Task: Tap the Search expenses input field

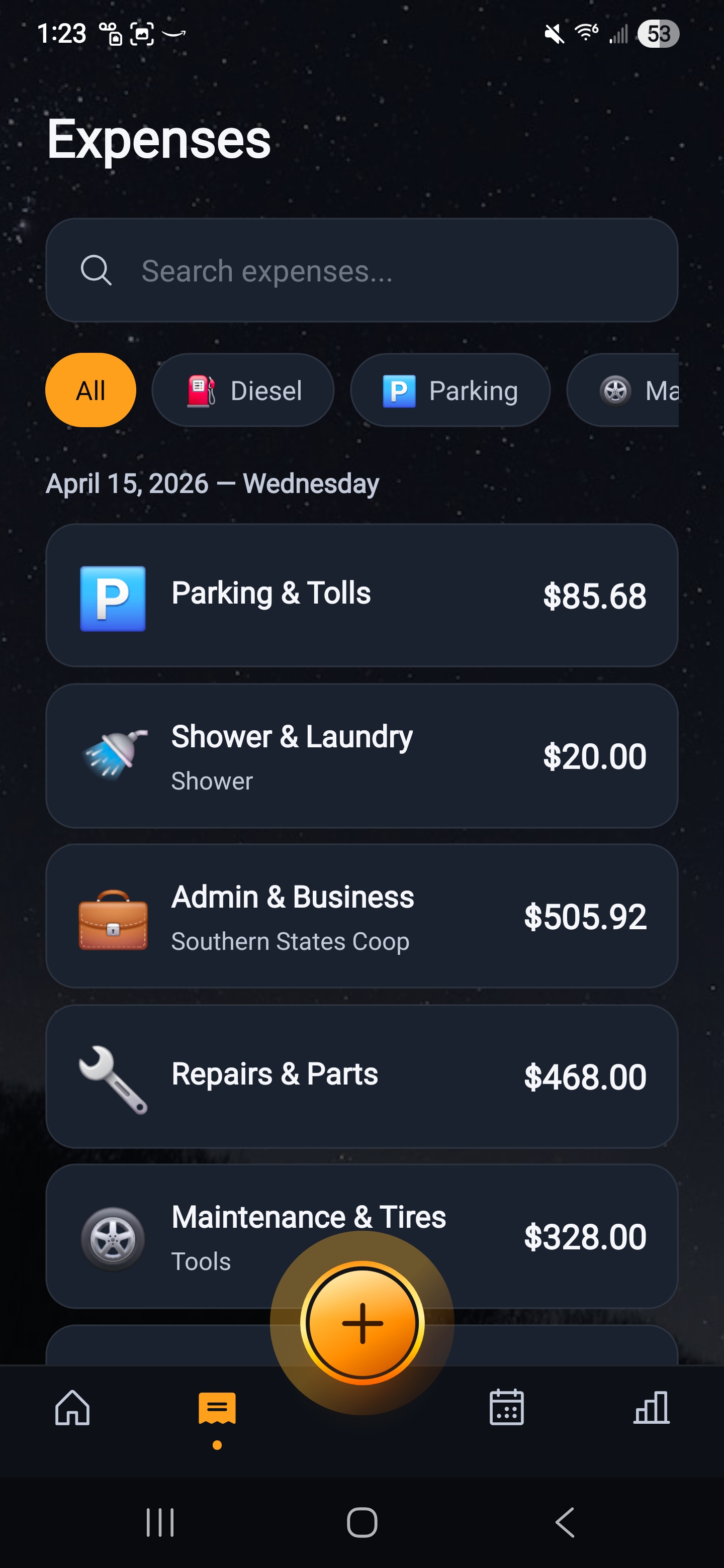Action: tap(361, 270)
